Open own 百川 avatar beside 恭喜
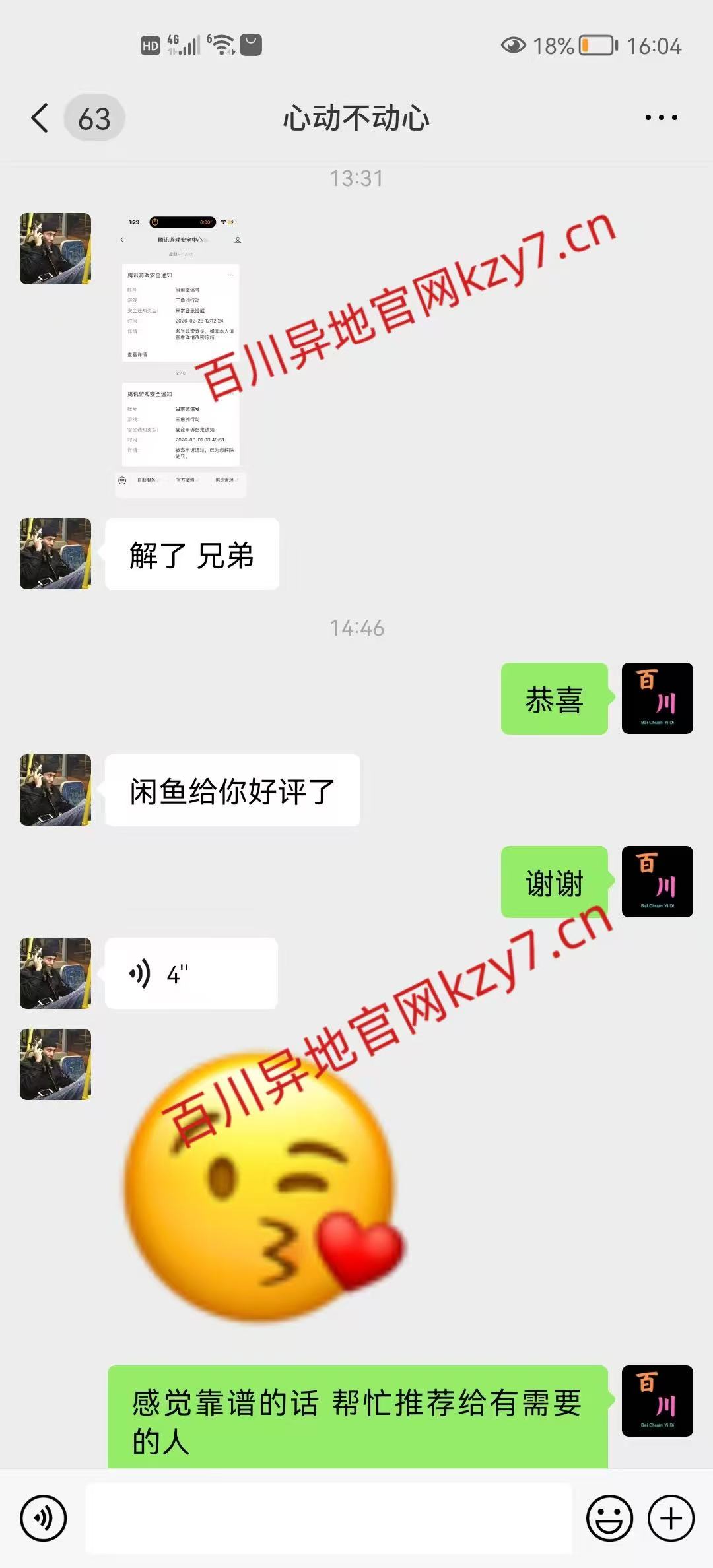 tap(657, 698)
